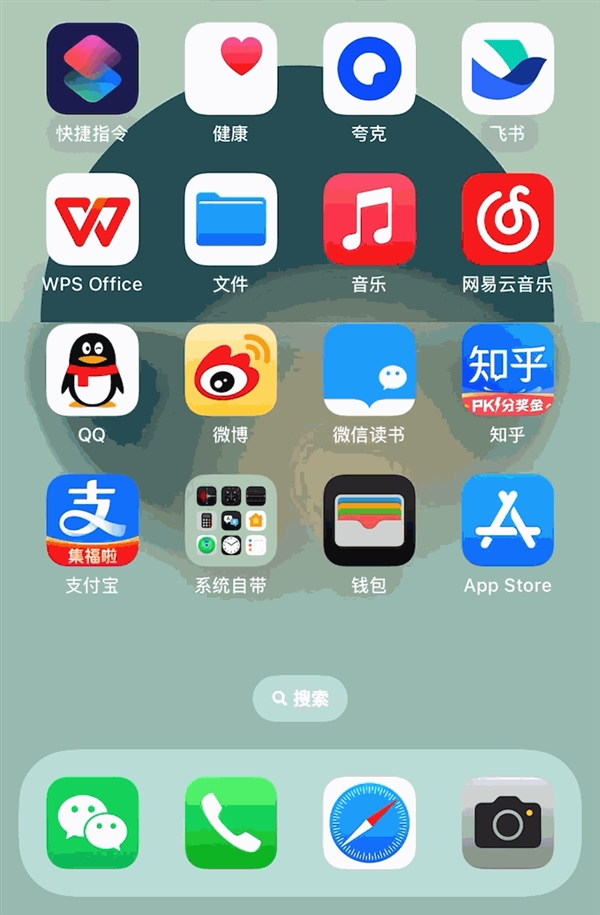This screenshot has width=600, height=915.
Task: Tap the 搜索 search pill
Action: (300, 698)
